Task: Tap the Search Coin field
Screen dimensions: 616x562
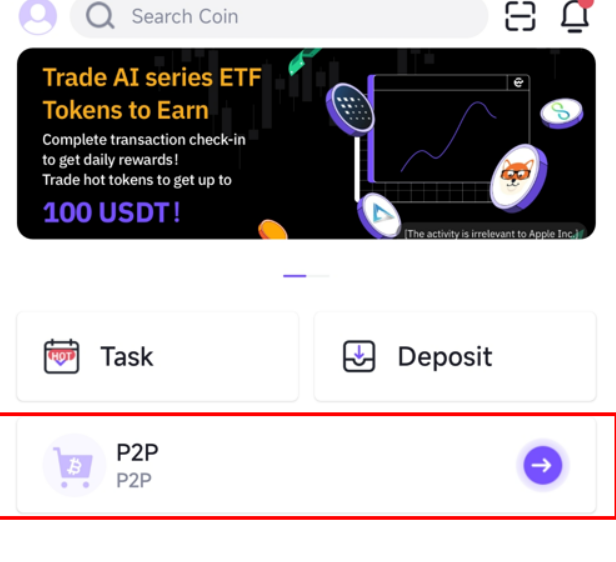Action: click(x=278, y=17)
